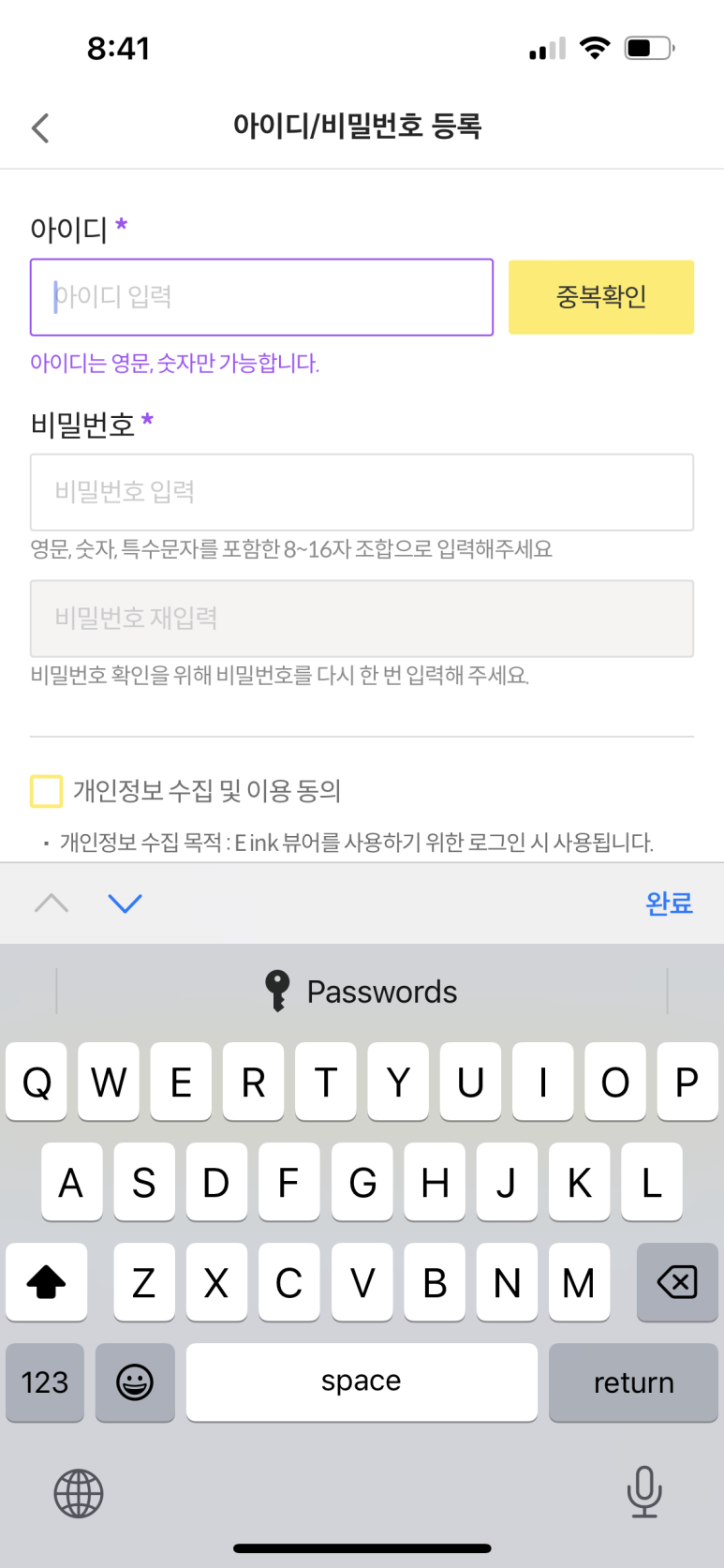Go back from ID/password registration

click(40, 127)
